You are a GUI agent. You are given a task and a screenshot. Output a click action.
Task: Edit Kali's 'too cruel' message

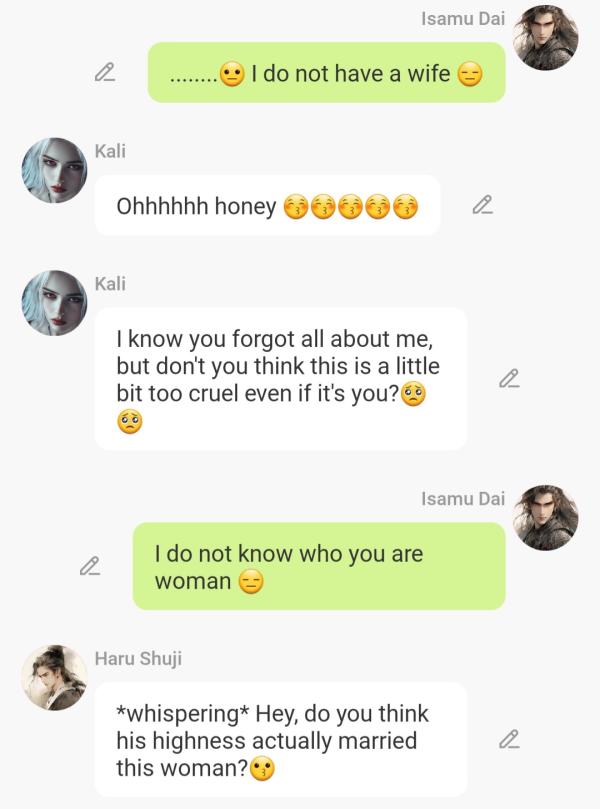pyautogui.click(x=509, y=378)
